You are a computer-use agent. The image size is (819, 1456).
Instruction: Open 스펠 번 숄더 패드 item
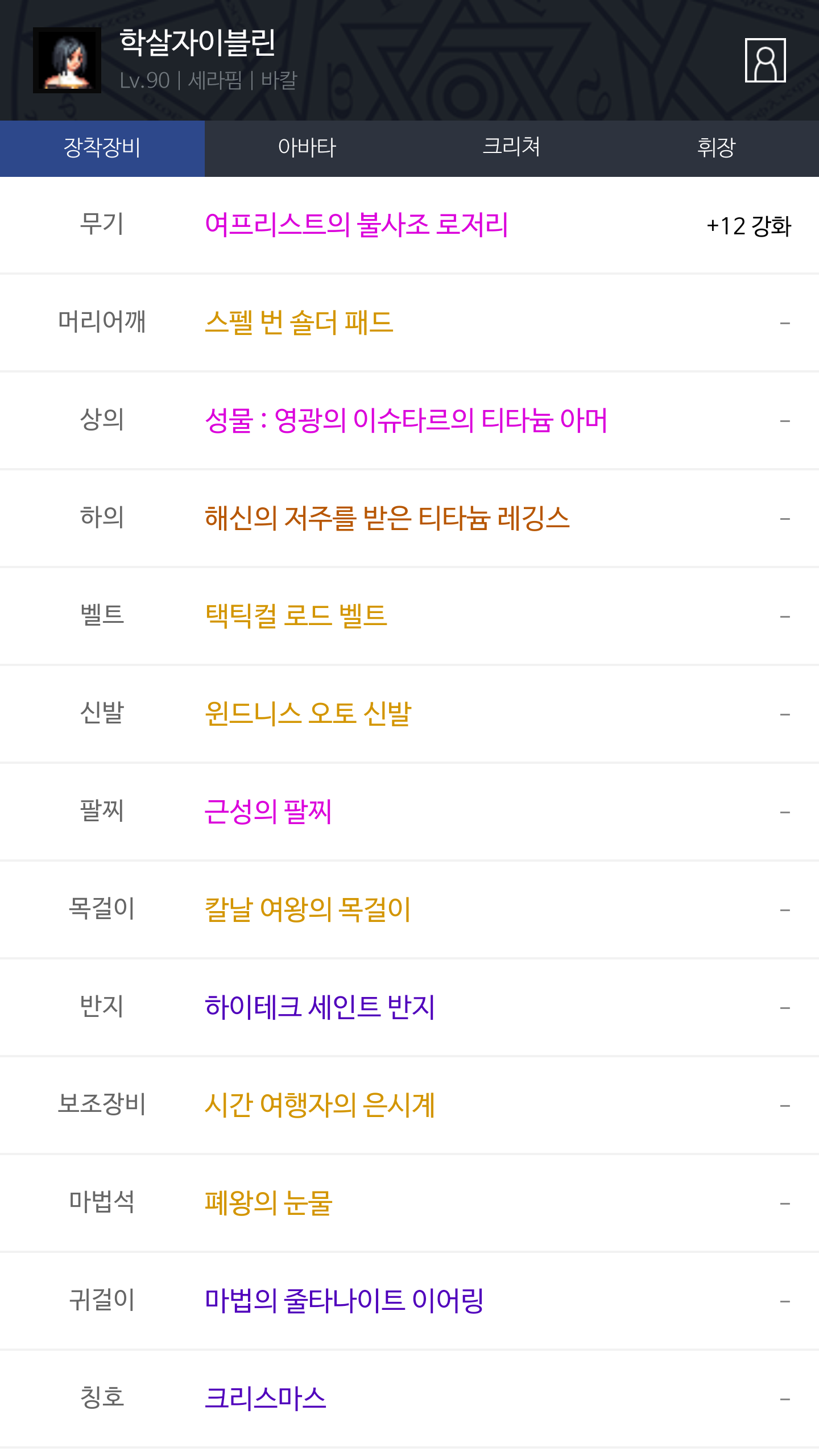tap(299, 322)
